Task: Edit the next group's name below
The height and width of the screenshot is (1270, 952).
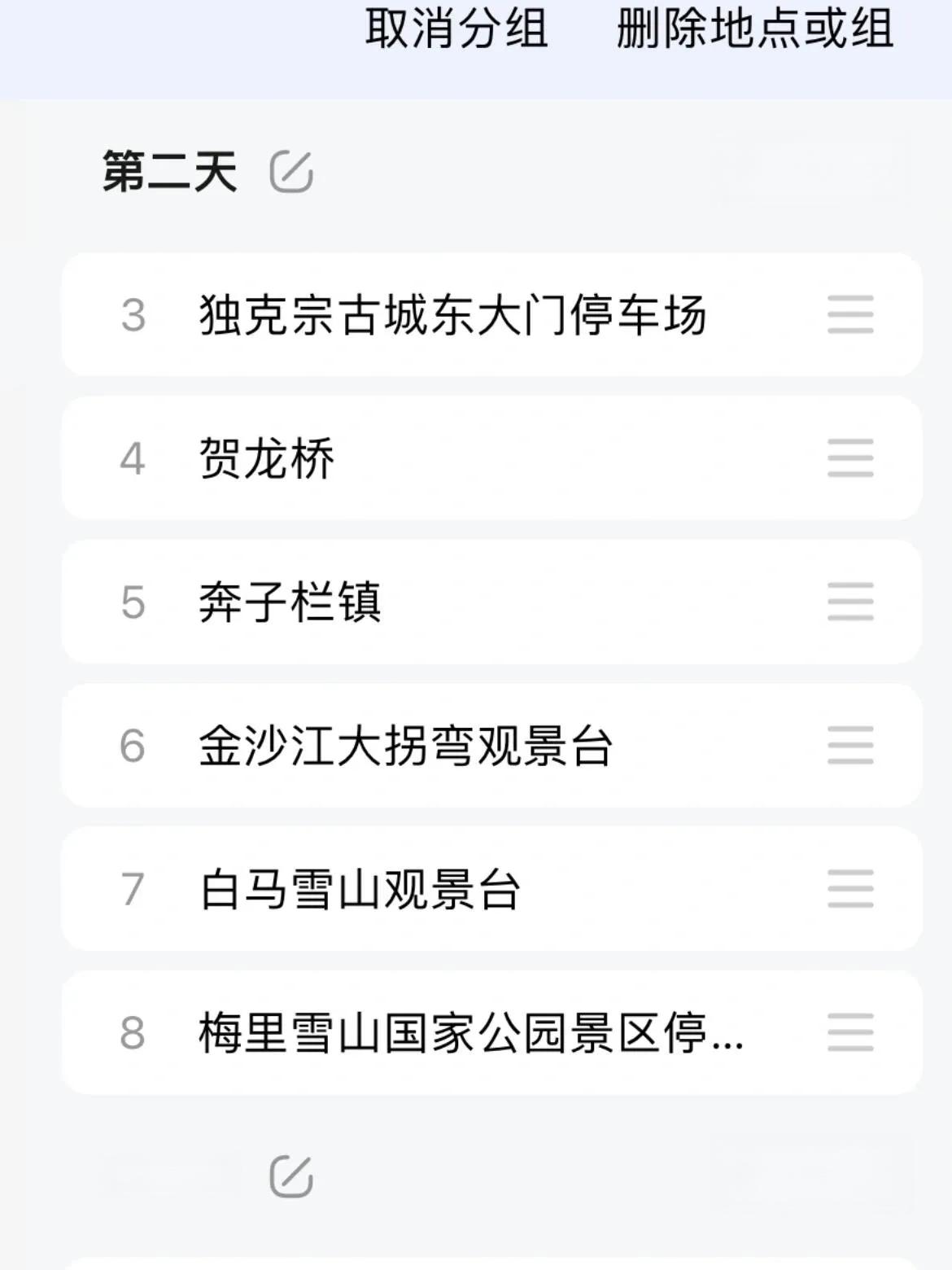Action: pos(290,1176)
